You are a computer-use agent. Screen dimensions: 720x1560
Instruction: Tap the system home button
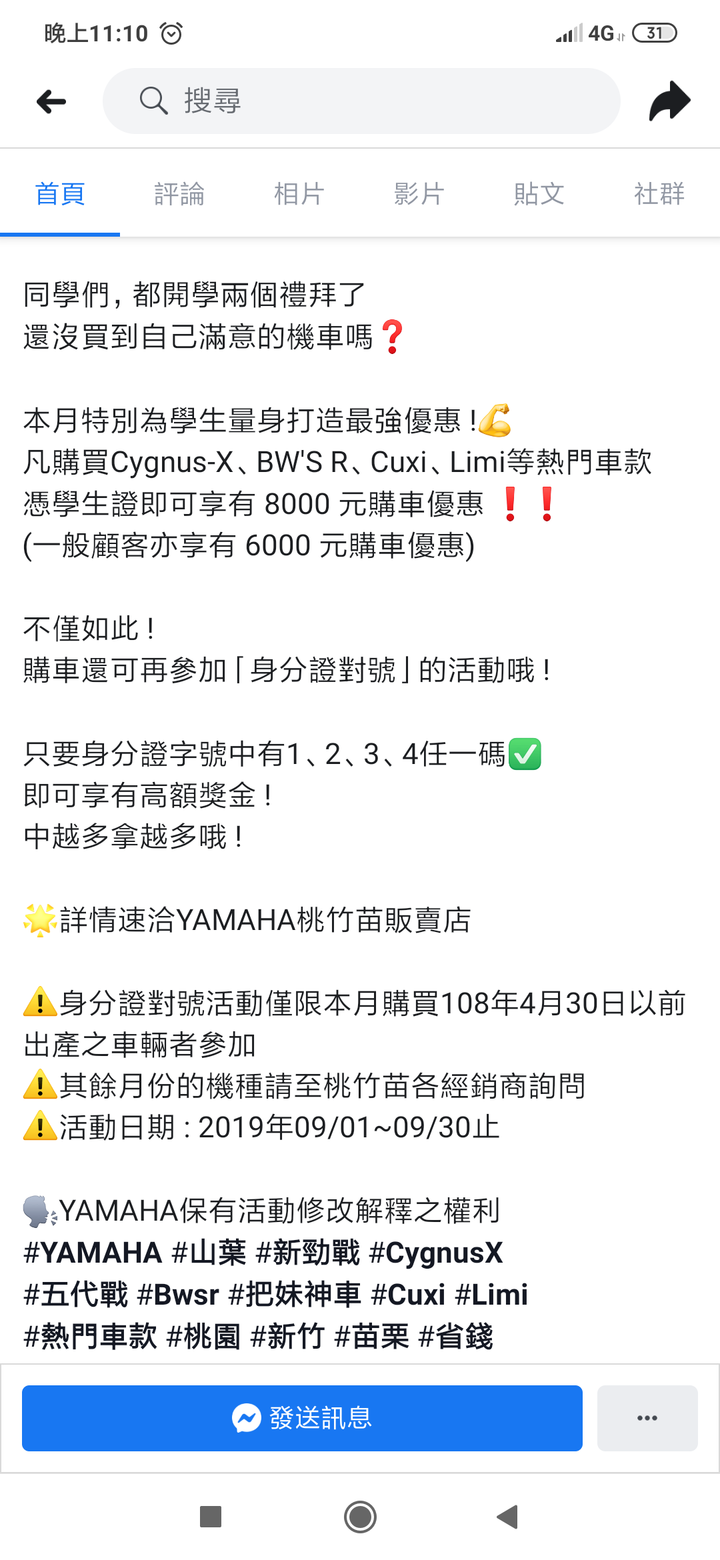pyautogui.click(x=360, y=1517)
